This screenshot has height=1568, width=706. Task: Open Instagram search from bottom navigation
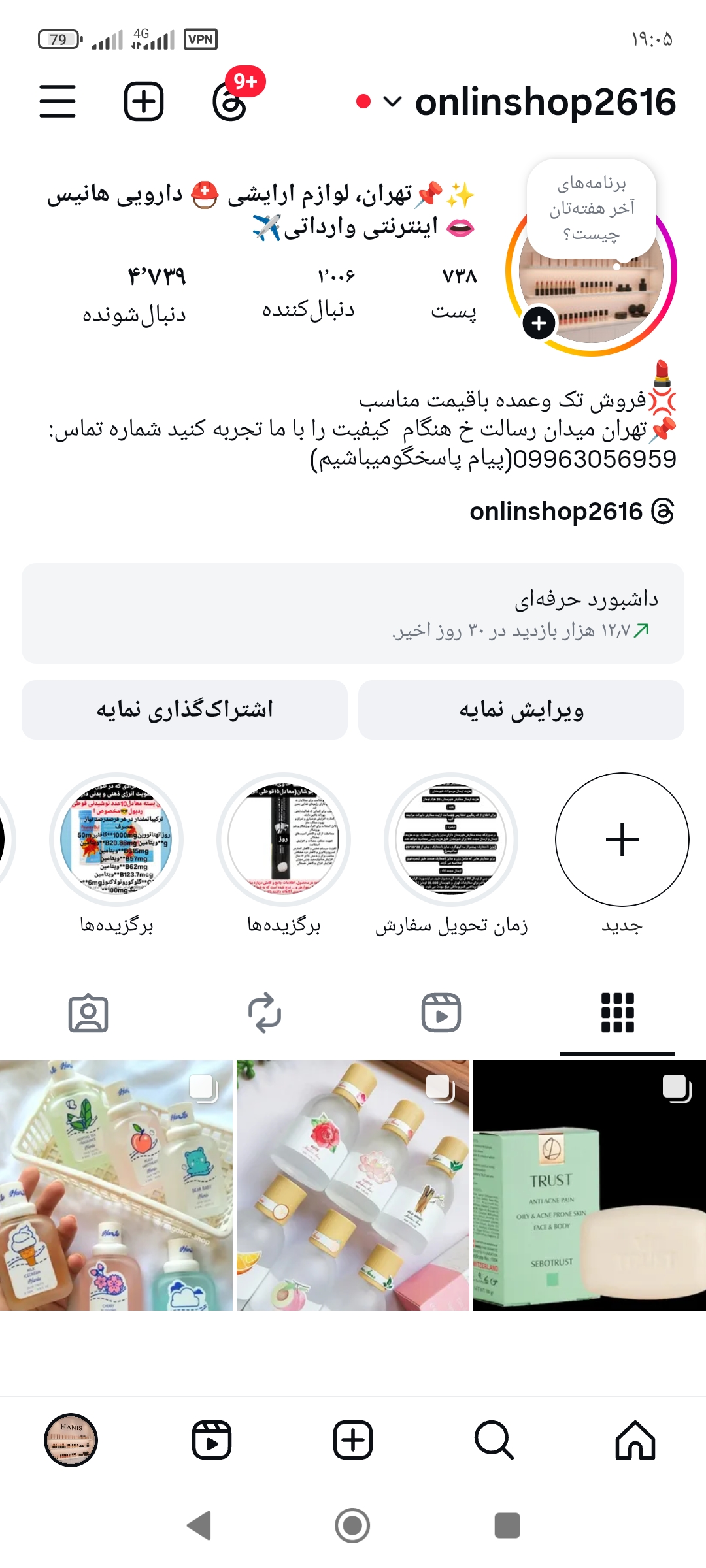click(494, 1442)
